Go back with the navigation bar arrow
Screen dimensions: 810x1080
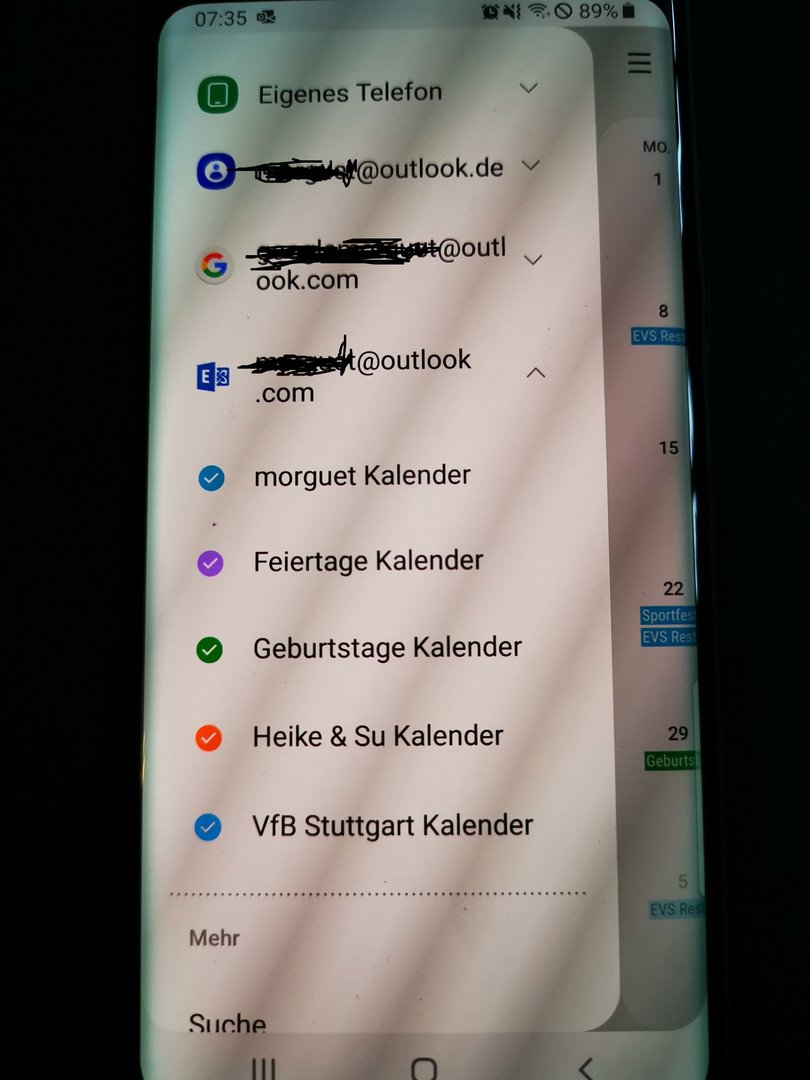(586, 1066)
